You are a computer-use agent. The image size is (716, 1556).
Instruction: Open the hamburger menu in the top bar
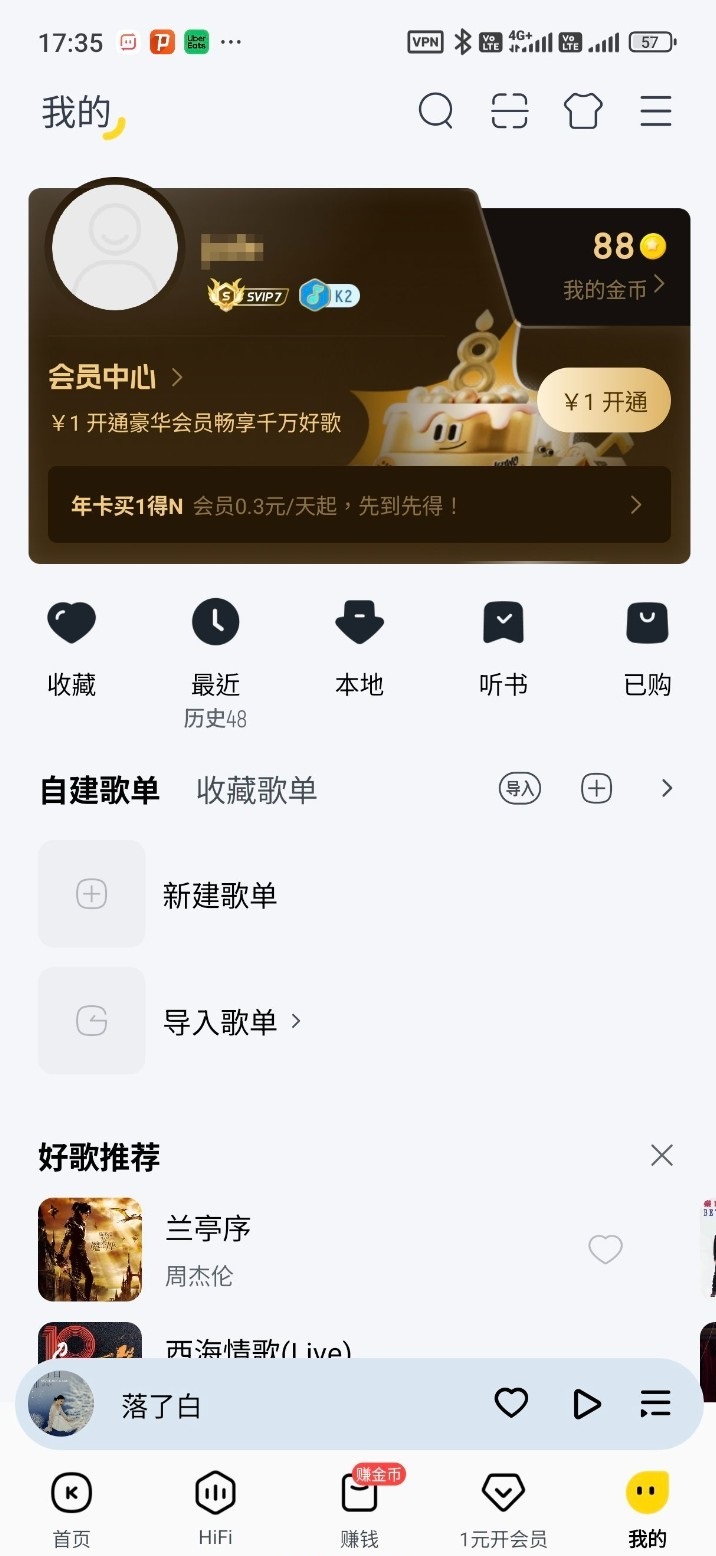(x=656, y=111)
